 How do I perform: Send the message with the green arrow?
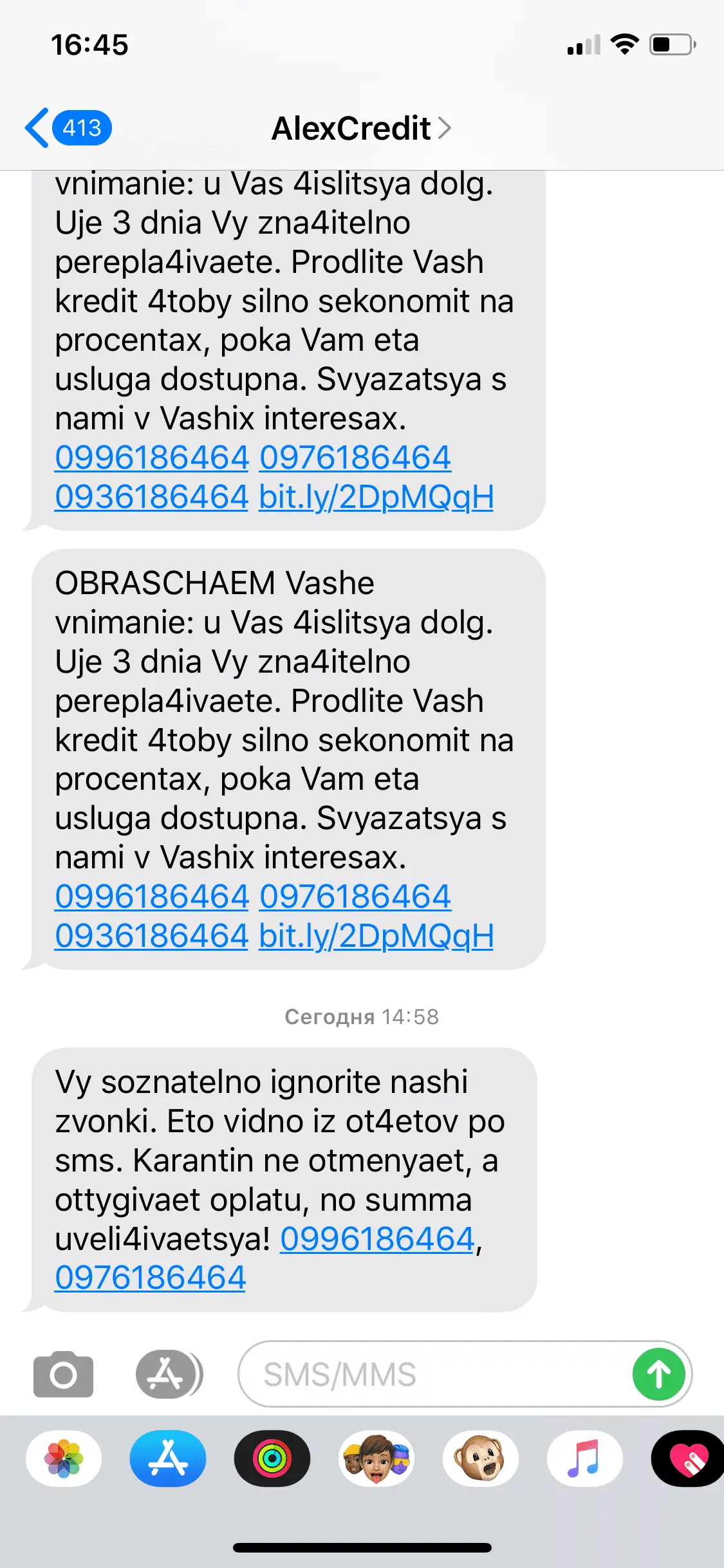(658, 1374)
